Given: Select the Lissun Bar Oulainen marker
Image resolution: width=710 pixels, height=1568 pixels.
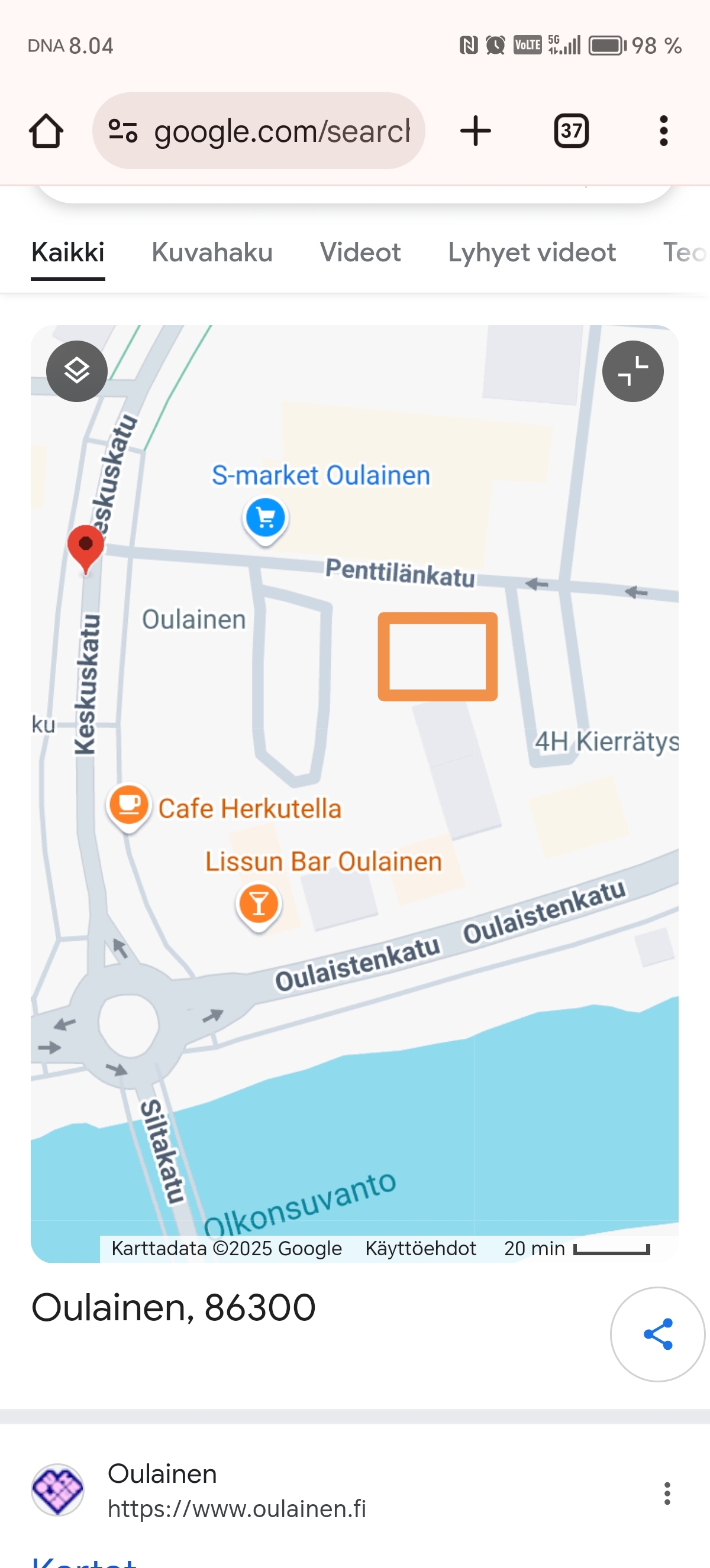Looking at the screenshot, I should pos(258,905).
